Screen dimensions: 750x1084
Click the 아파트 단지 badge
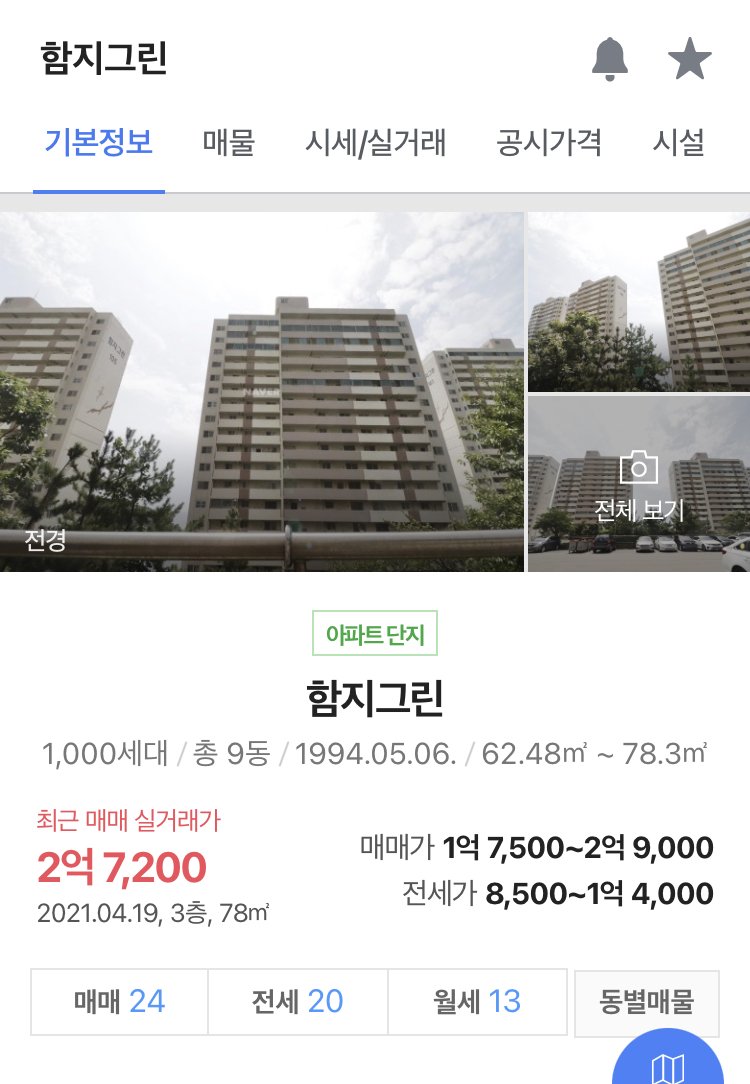[374, 630]
